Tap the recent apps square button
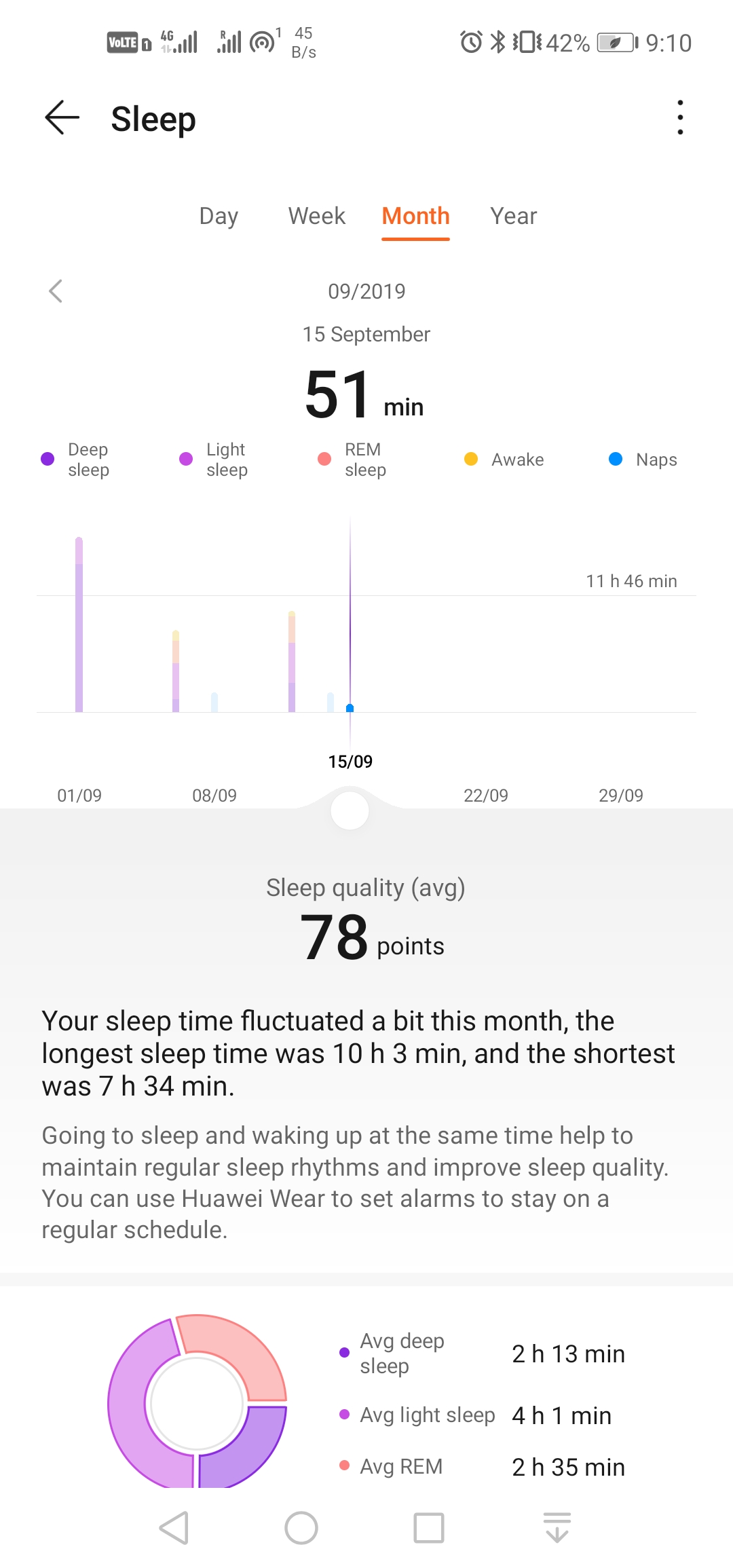 coord(428,1529)
